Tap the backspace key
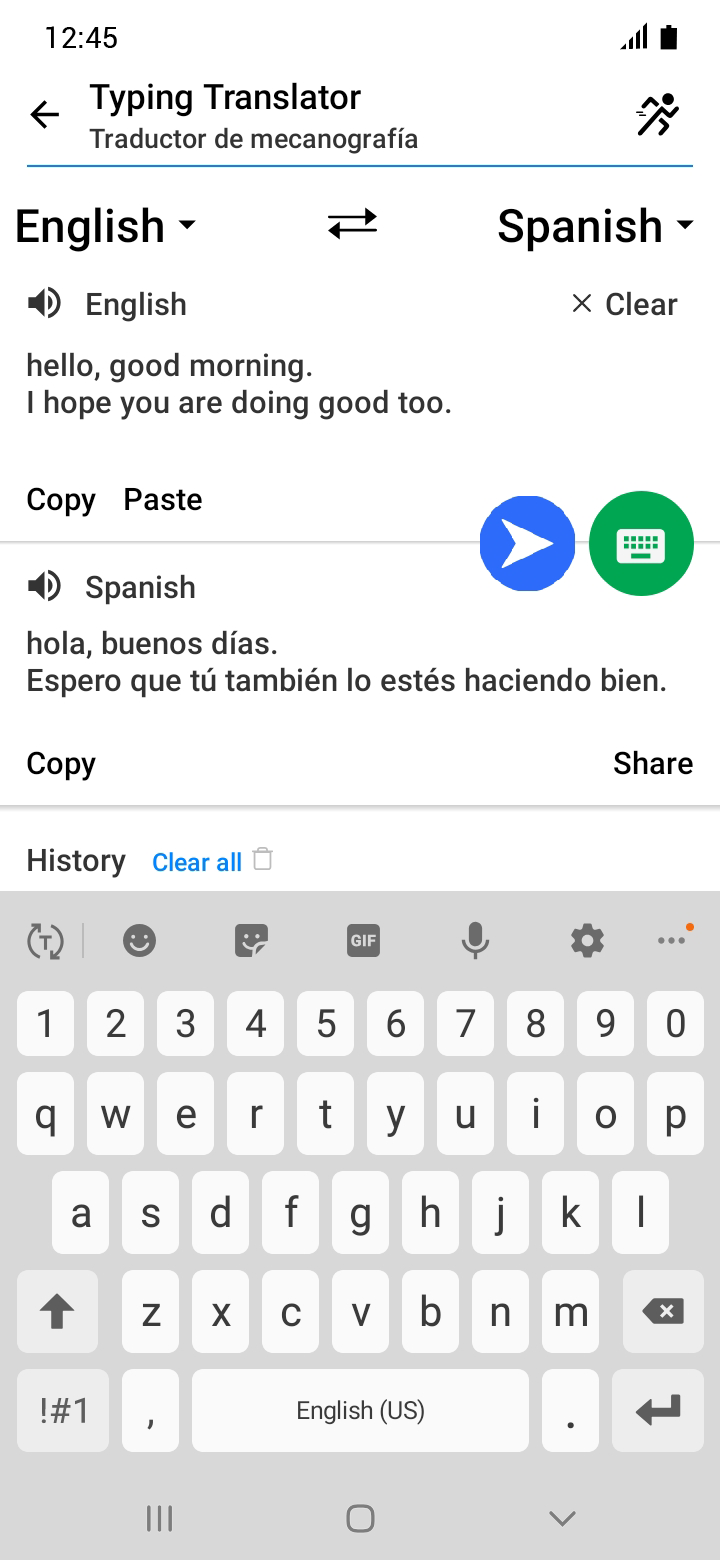This screenshot has width=720, height=1560. coord(662,1311)
